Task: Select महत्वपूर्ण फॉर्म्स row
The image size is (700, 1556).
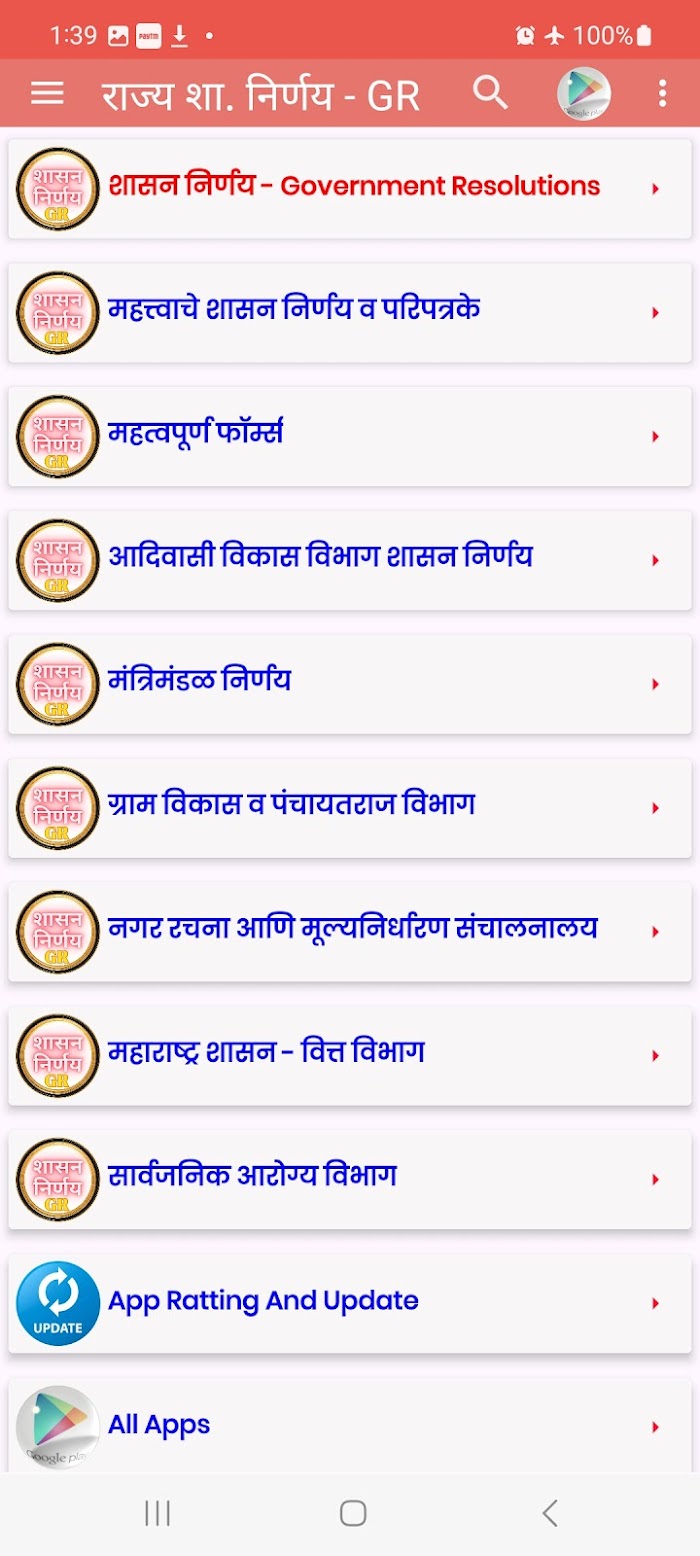Action: point(350,436)
